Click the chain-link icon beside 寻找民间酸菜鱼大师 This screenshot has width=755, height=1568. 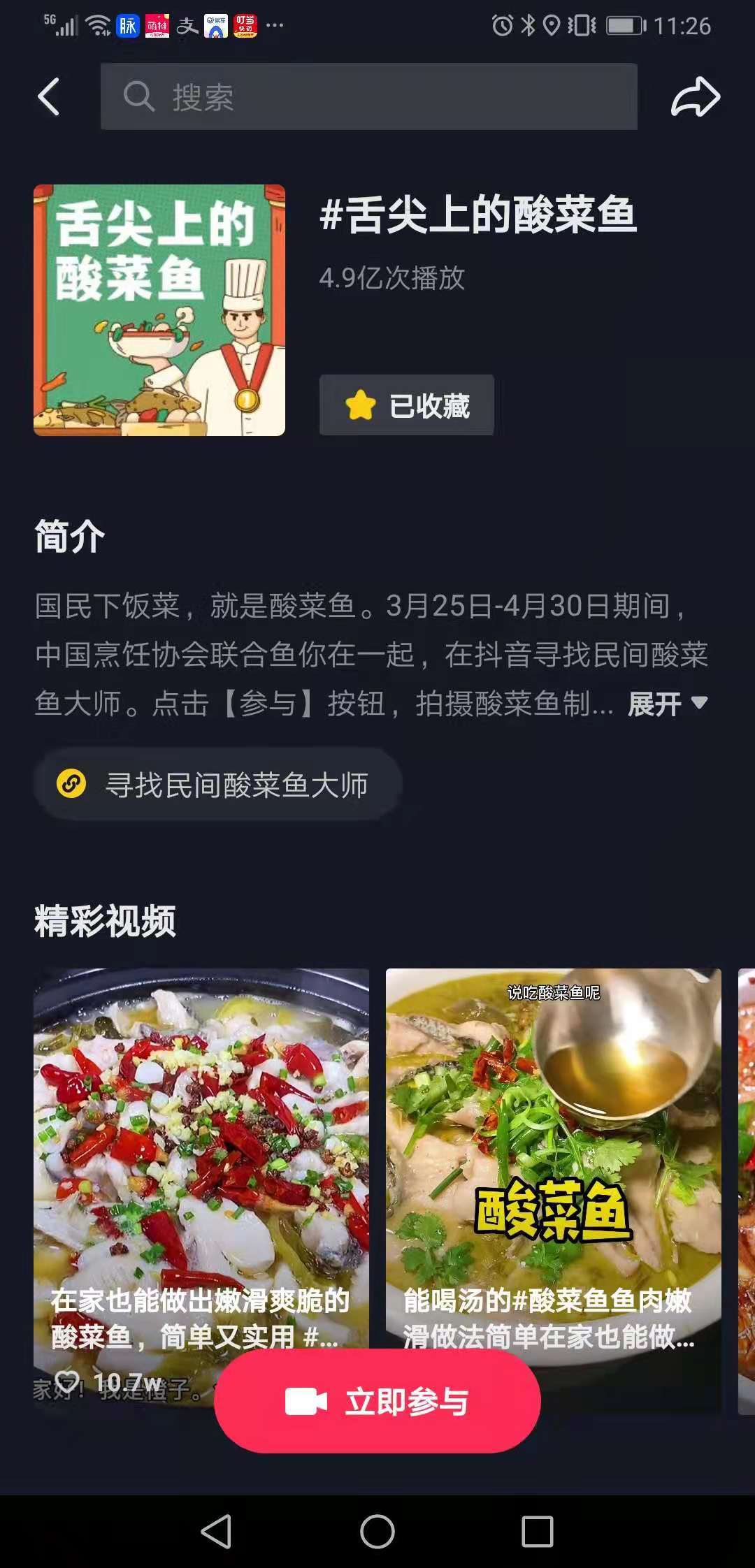point(70,784)
